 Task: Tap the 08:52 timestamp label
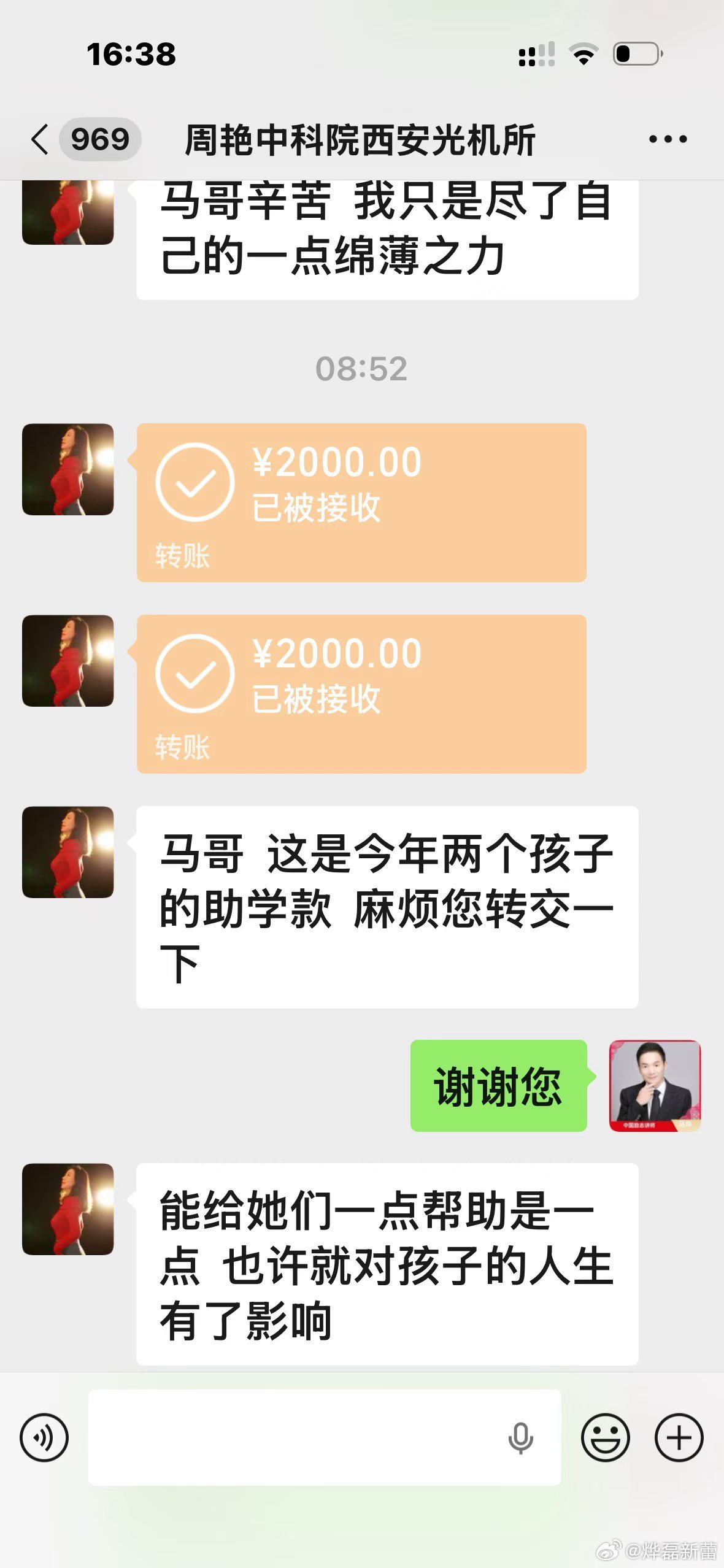[362, 369]
